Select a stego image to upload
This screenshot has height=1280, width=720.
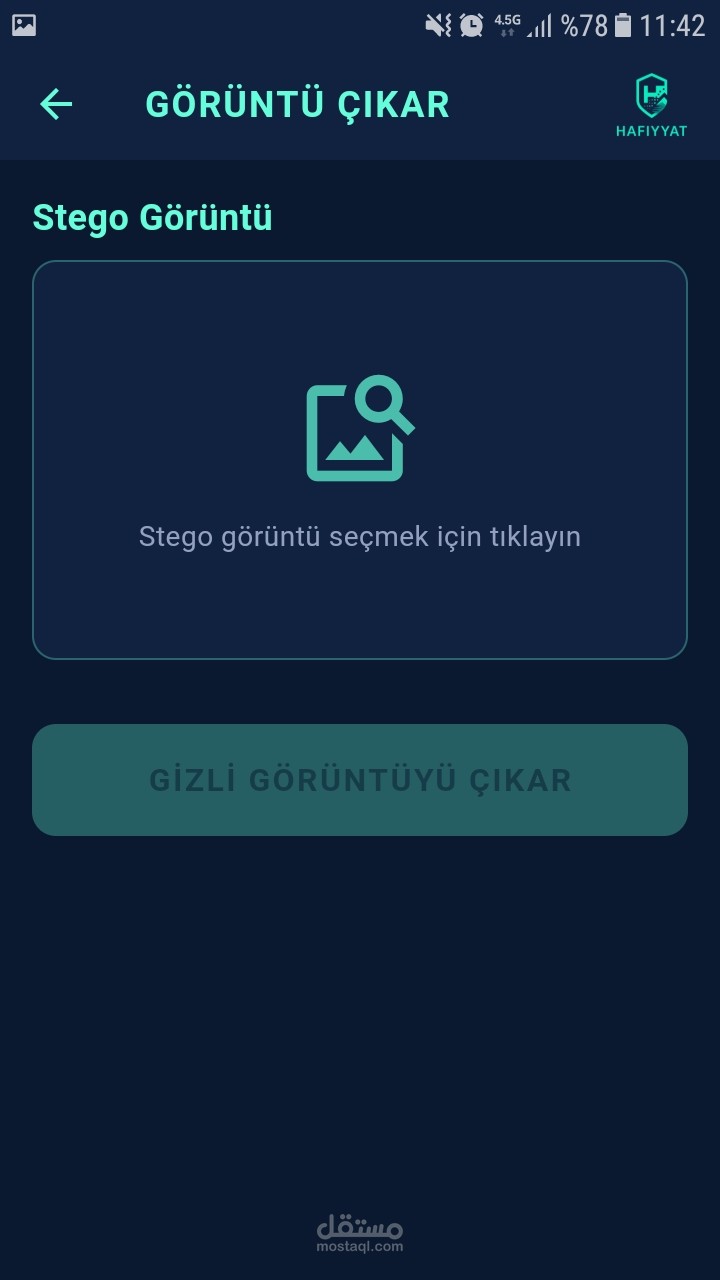click(360, 460)
